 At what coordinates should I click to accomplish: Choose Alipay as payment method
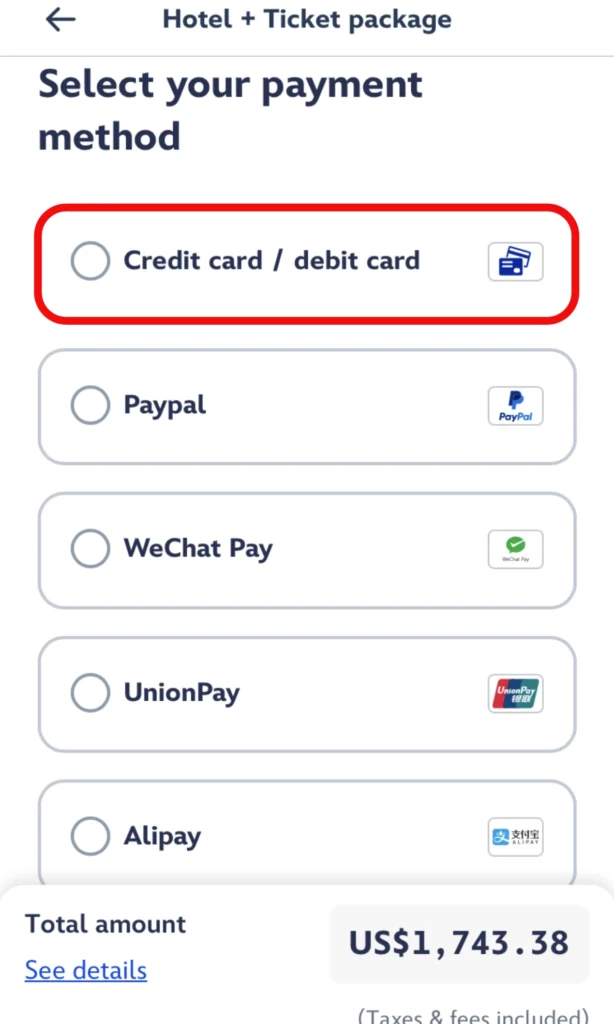click(x=90, y=837)
